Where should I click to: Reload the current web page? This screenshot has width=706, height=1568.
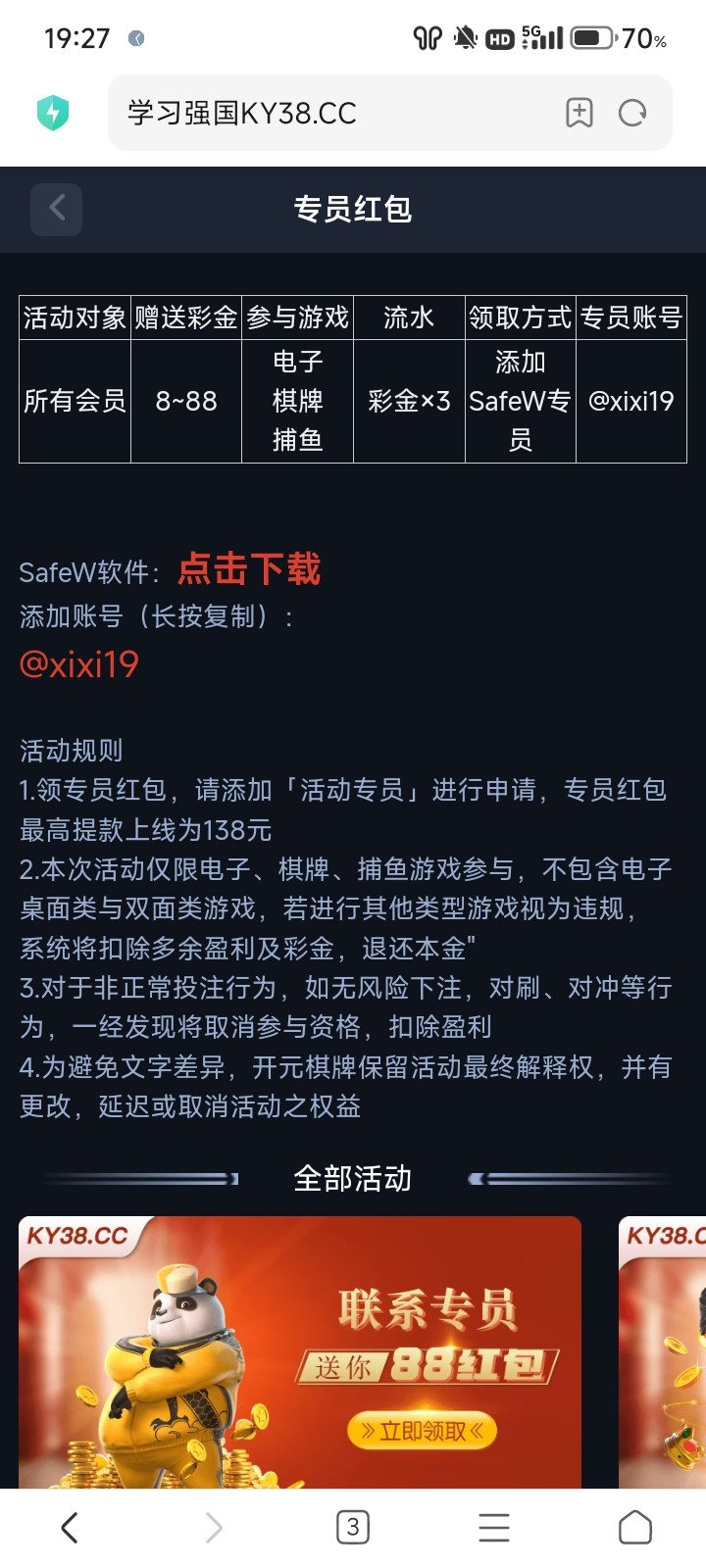632,113
